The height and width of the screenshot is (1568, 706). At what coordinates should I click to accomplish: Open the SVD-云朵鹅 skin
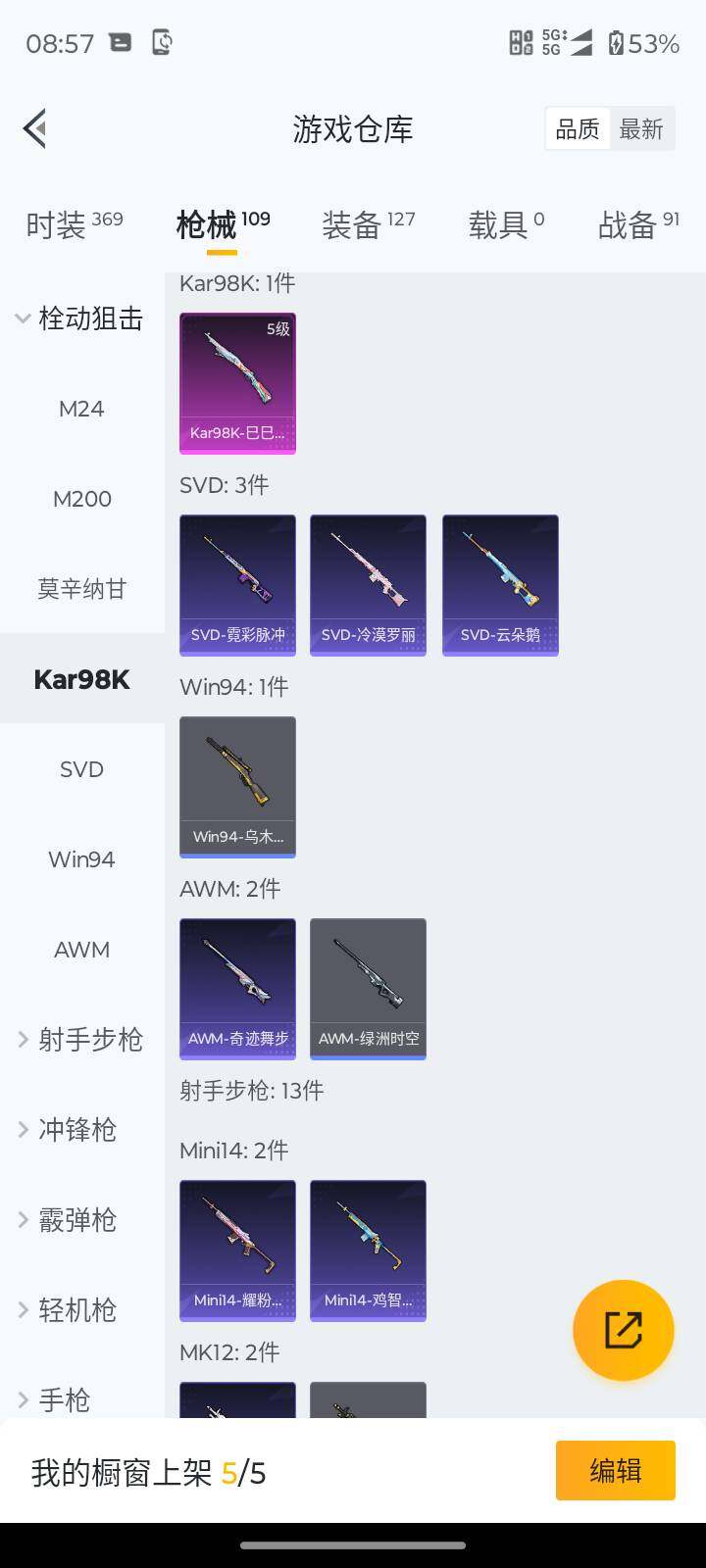[x=500, y=585]
